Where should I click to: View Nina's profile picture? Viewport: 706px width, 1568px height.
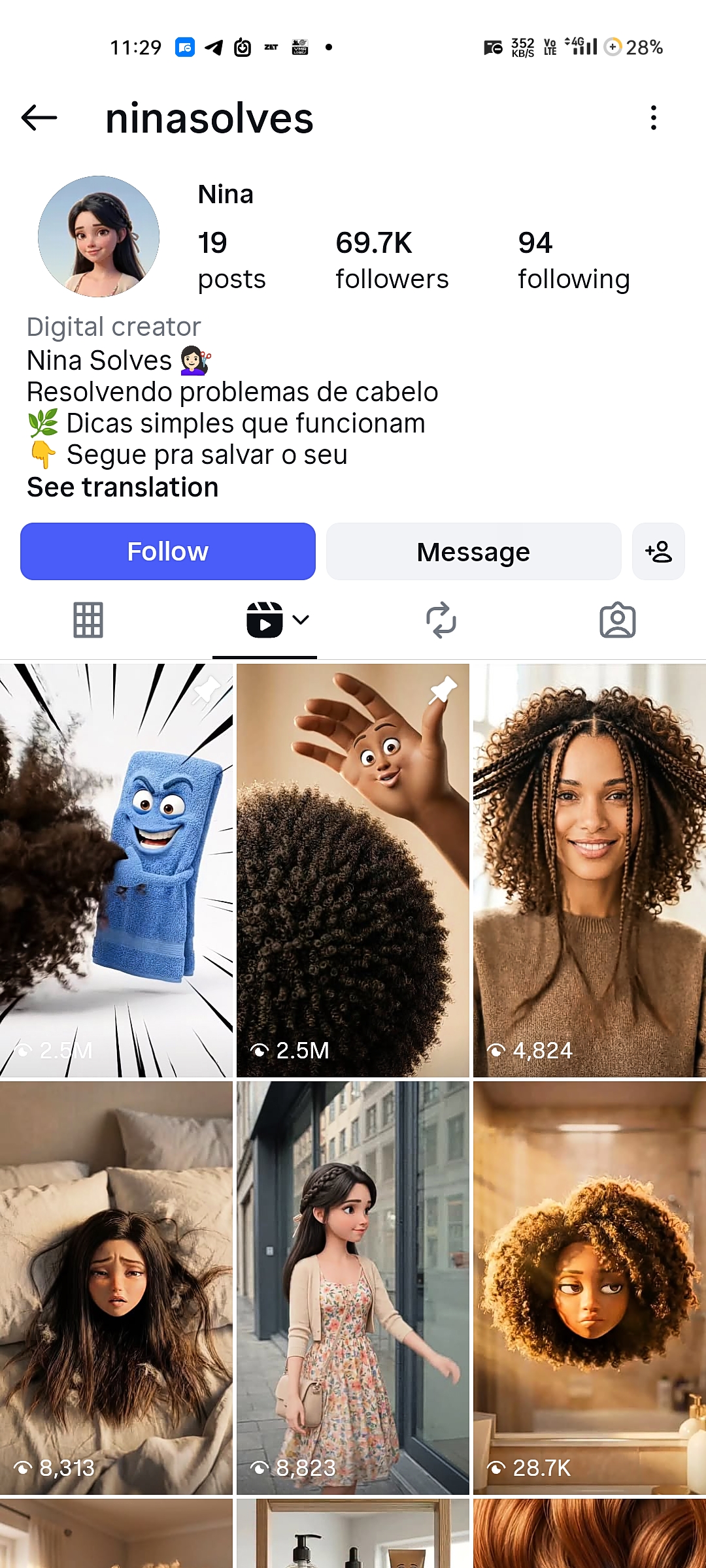click(x=99, y=237)
